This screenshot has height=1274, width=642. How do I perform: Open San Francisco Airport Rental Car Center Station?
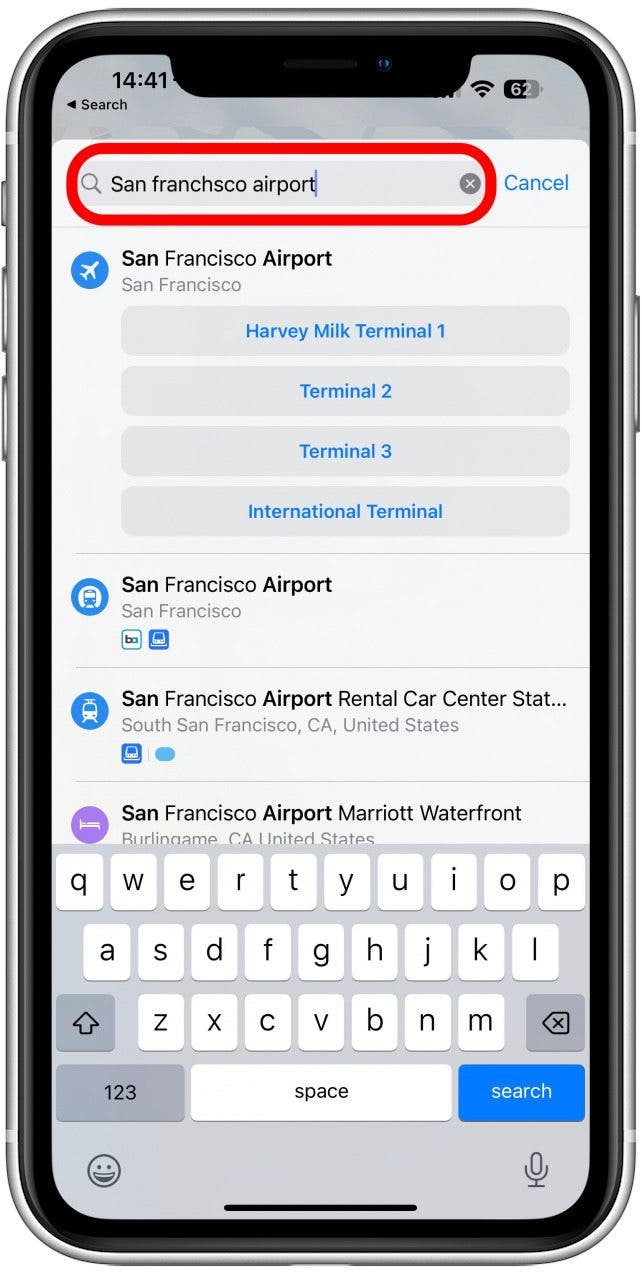pos(343,710)
